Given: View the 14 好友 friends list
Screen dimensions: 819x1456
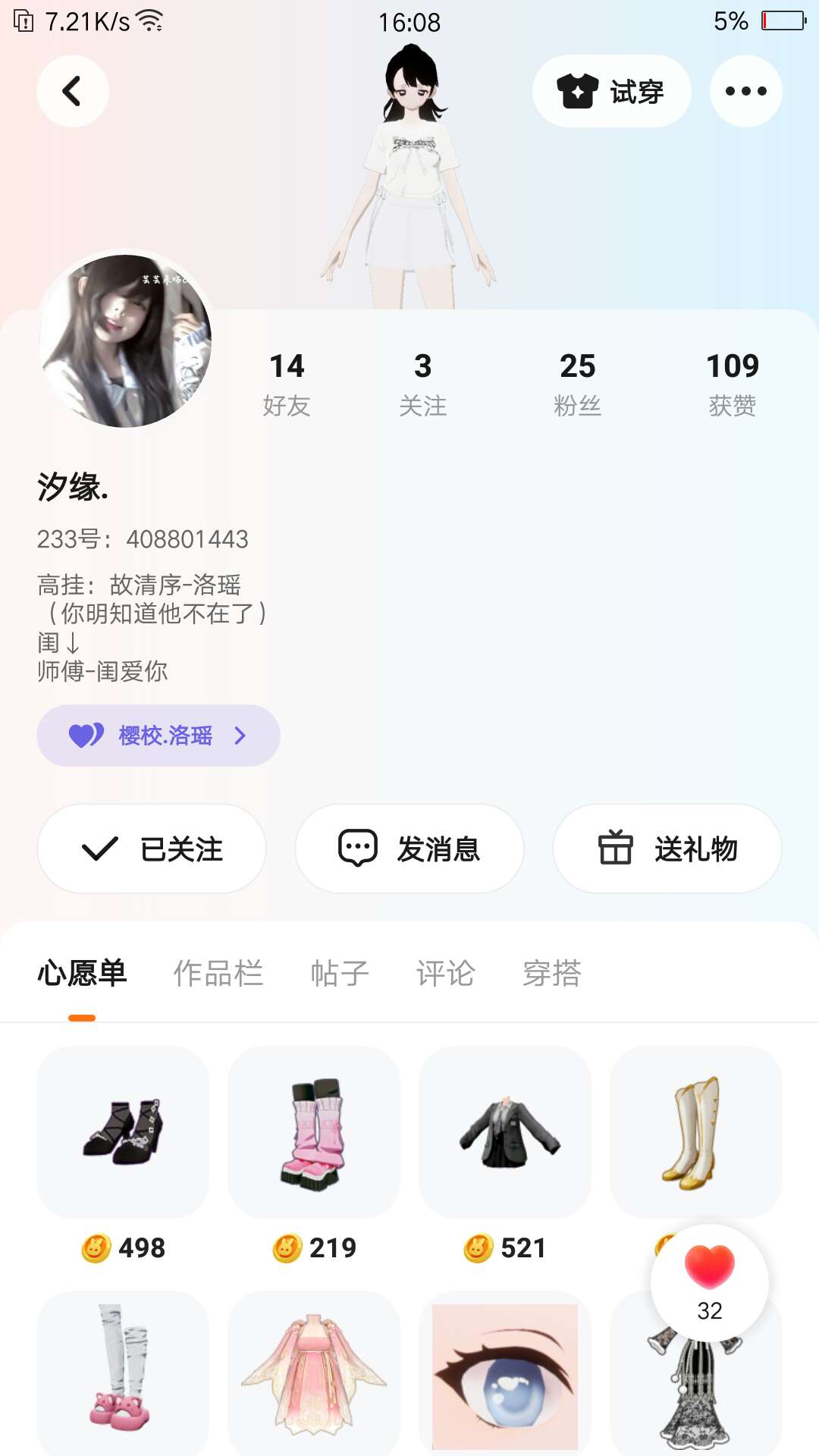Looking at the screenshot, I should click(287, 383).
